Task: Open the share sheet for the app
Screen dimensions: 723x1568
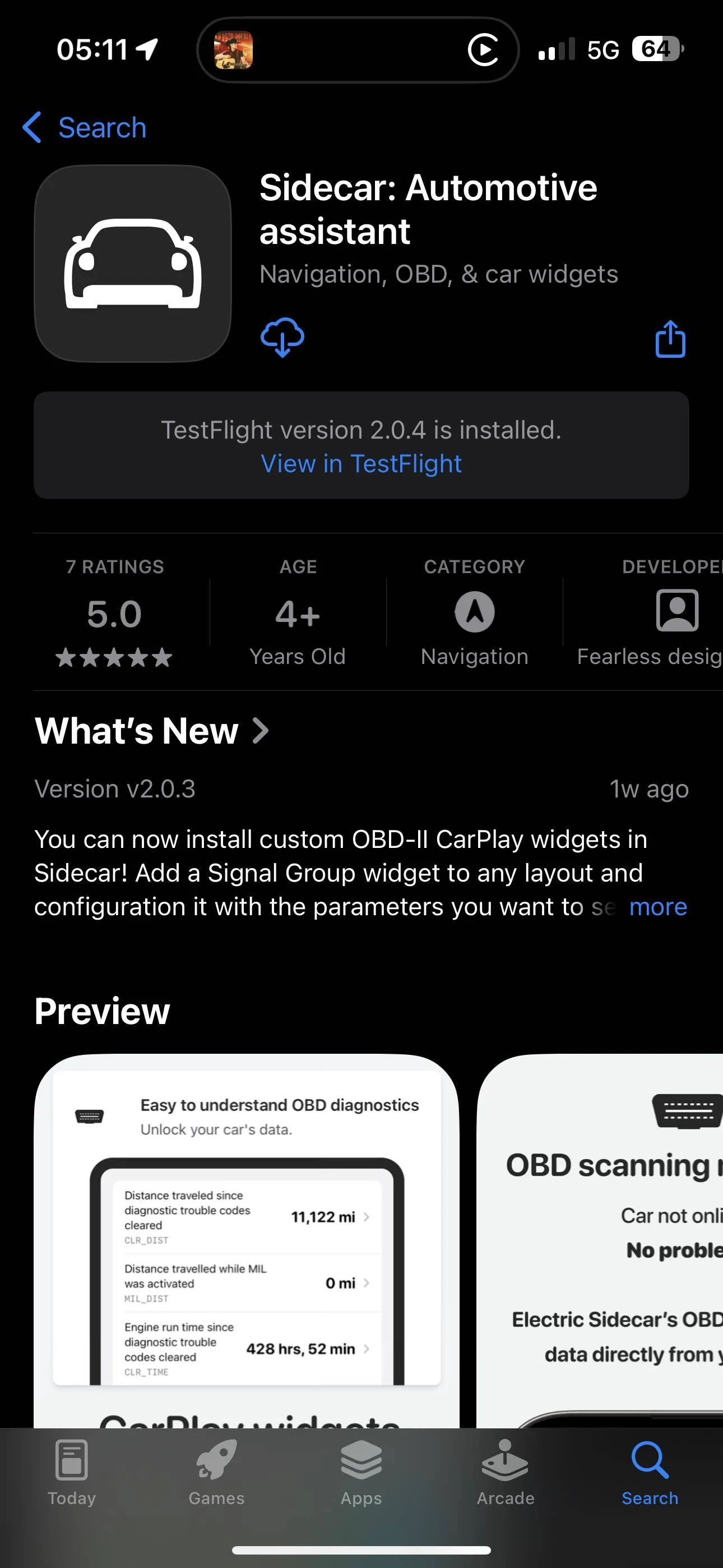Action: [670, 339]
